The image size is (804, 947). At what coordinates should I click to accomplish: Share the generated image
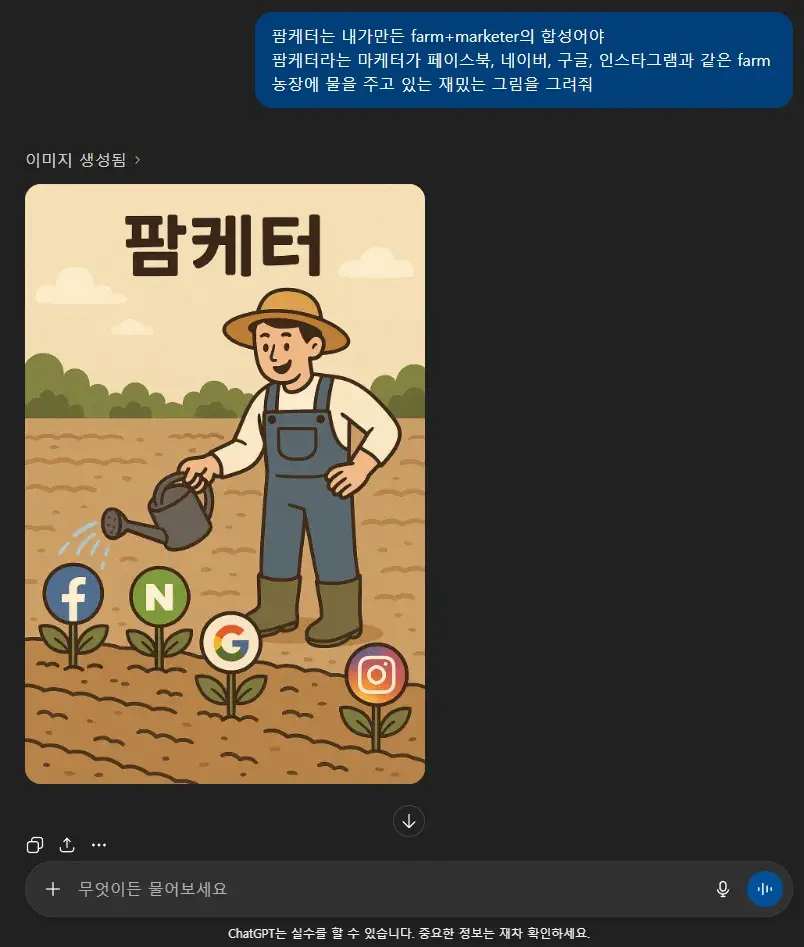(67, 845)
